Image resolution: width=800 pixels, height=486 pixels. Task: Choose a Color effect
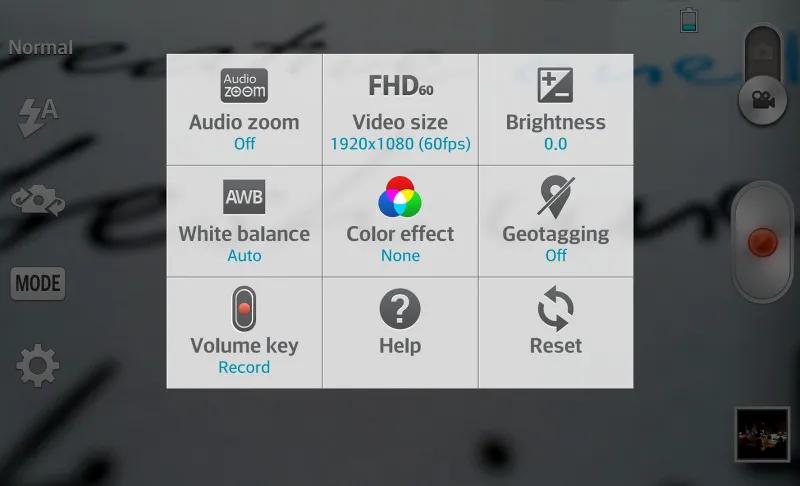(x=400, y=221)
